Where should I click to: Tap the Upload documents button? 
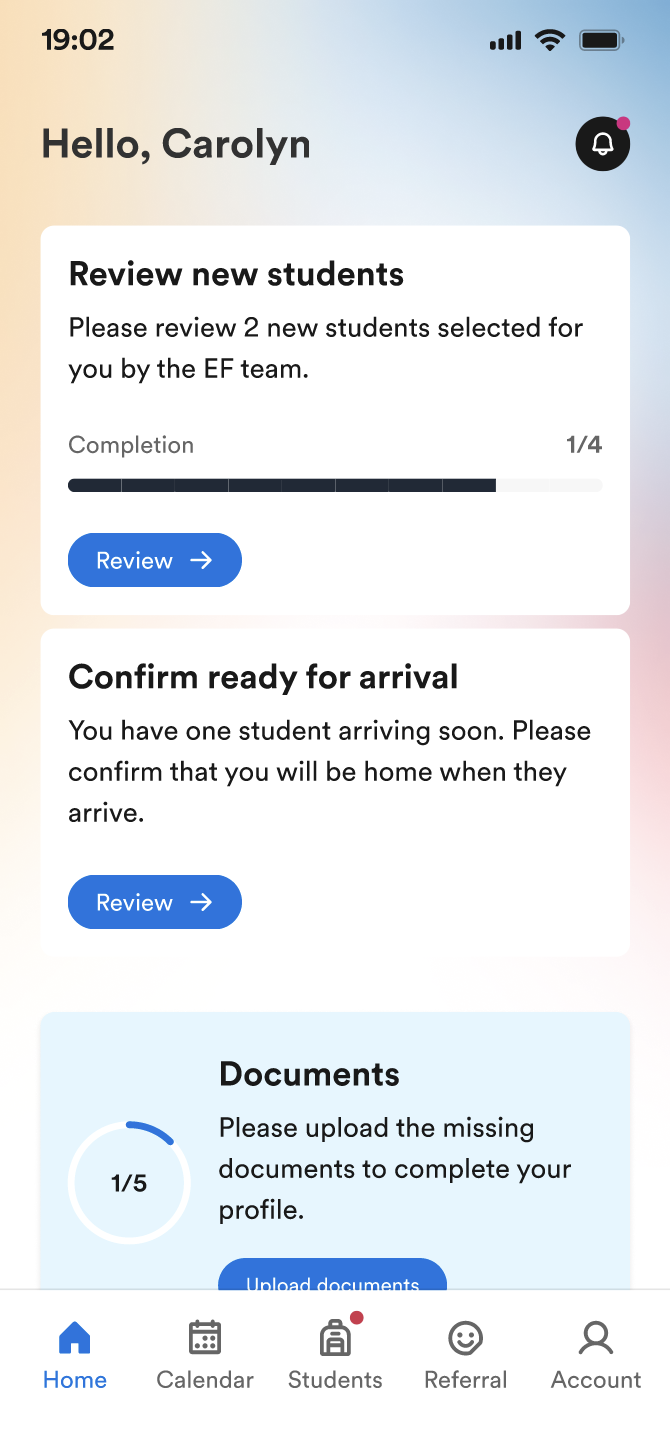pyautogui.click(x=332, y=1275)
